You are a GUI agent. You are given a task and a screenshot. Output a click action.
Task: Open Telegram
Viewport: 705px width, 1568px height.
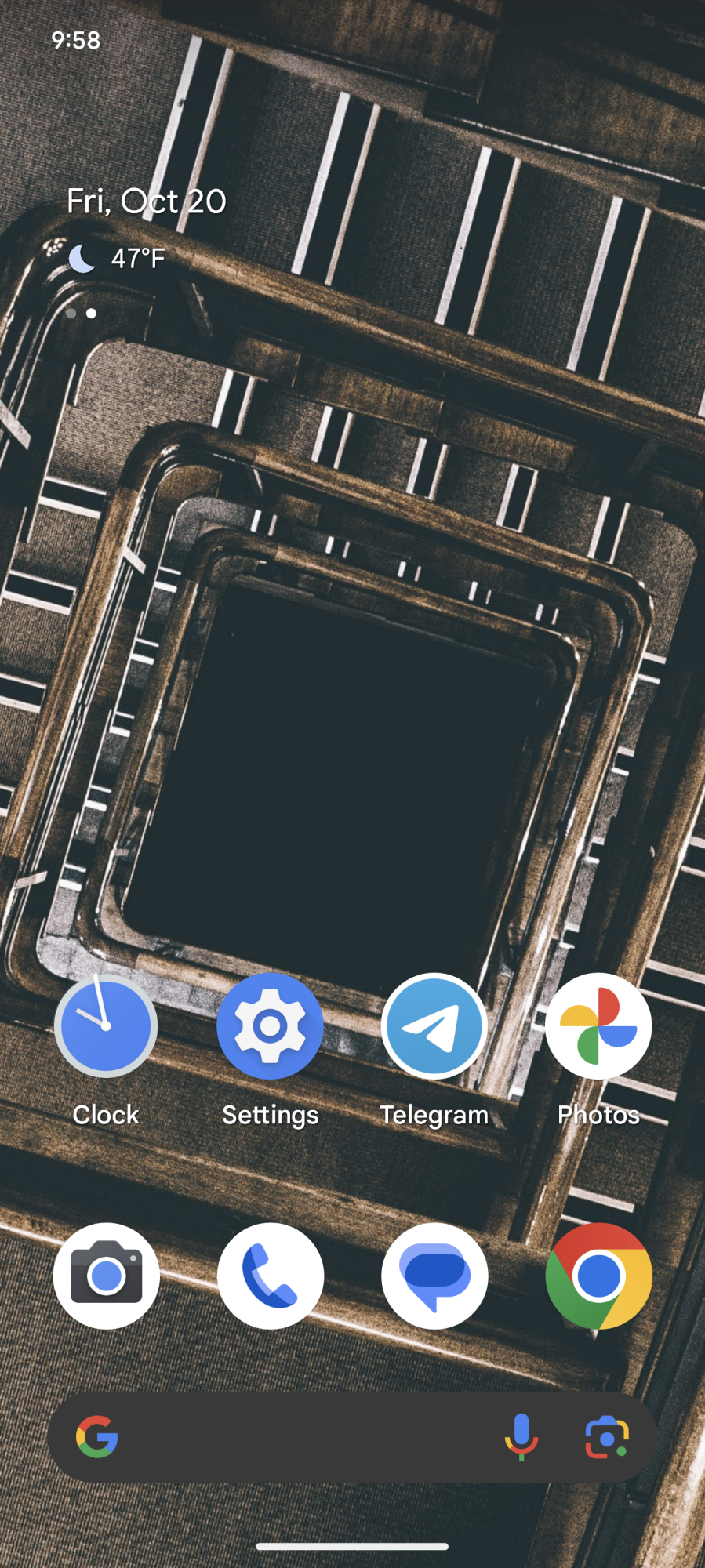point(434,1026)
